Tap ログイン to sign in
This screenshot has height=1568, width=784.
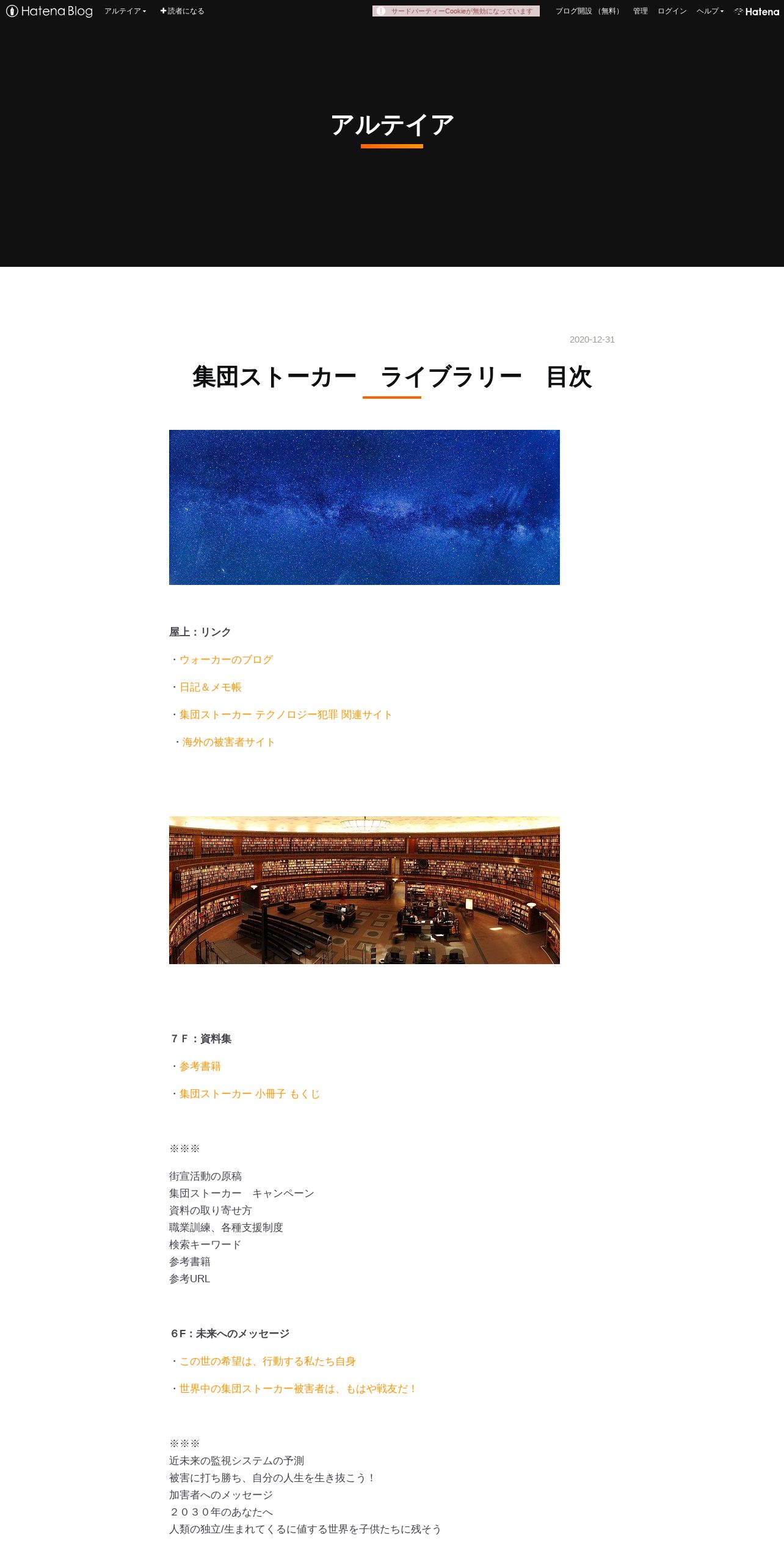672,11
